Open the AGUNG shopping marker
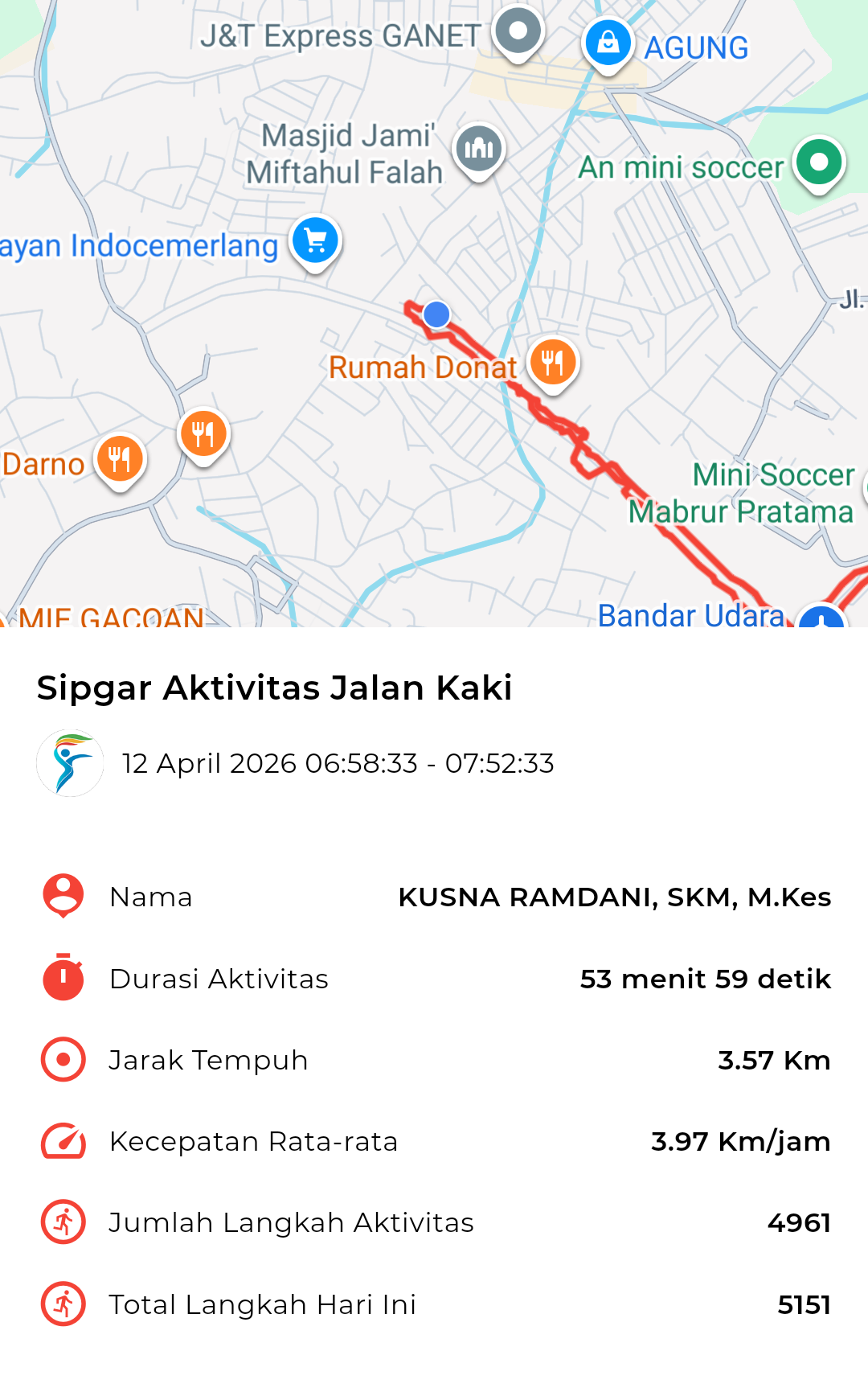Image resolution: width=868 pixels, height=1392 pixels. (608, 43)
